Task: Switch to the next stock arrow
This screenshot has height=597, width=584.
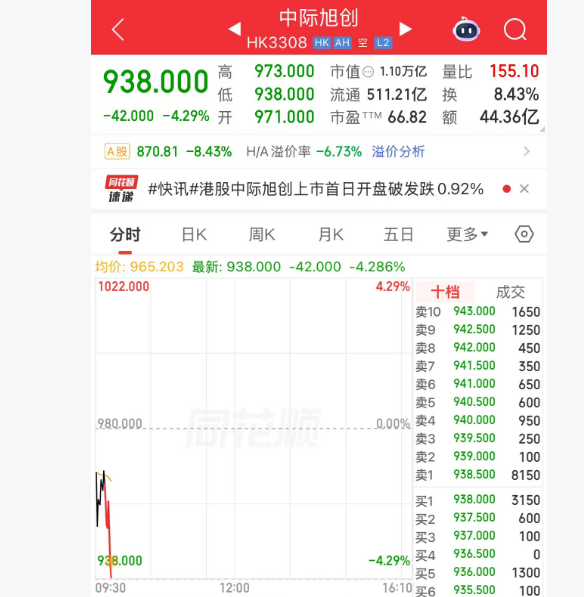Action: click(x=405, y=29)
